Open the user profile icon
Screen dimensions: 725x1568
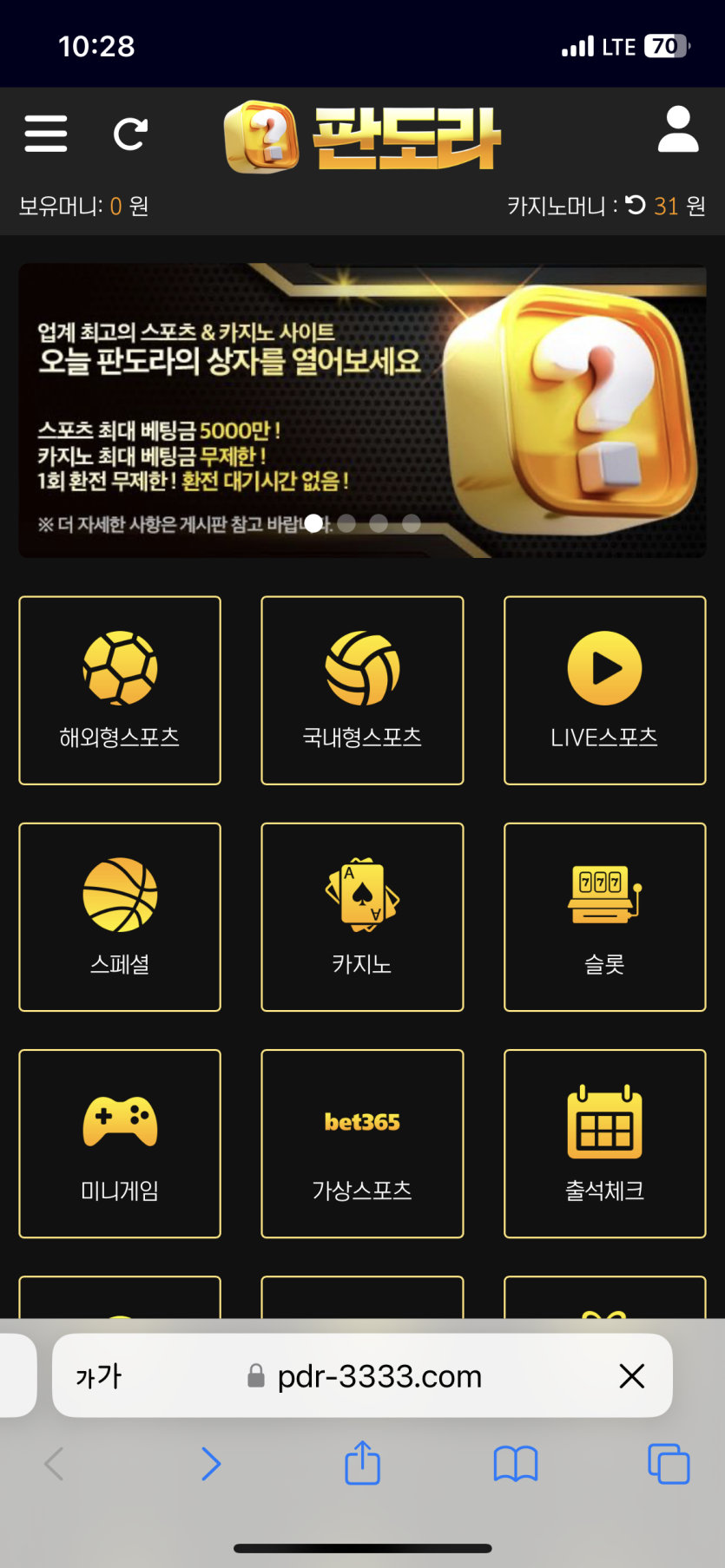pyautogui.click(x=678, y=130)
